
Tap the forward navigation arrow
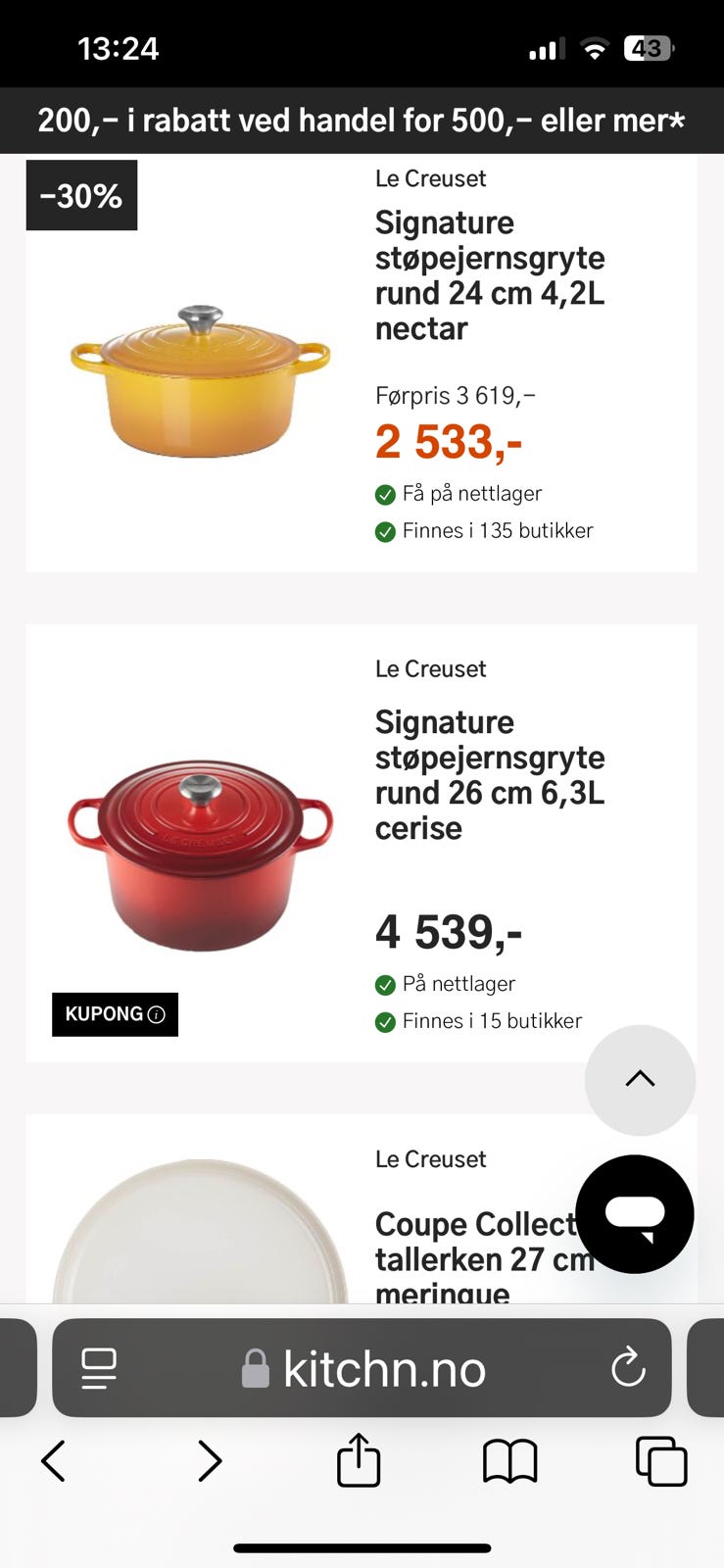210,1461
